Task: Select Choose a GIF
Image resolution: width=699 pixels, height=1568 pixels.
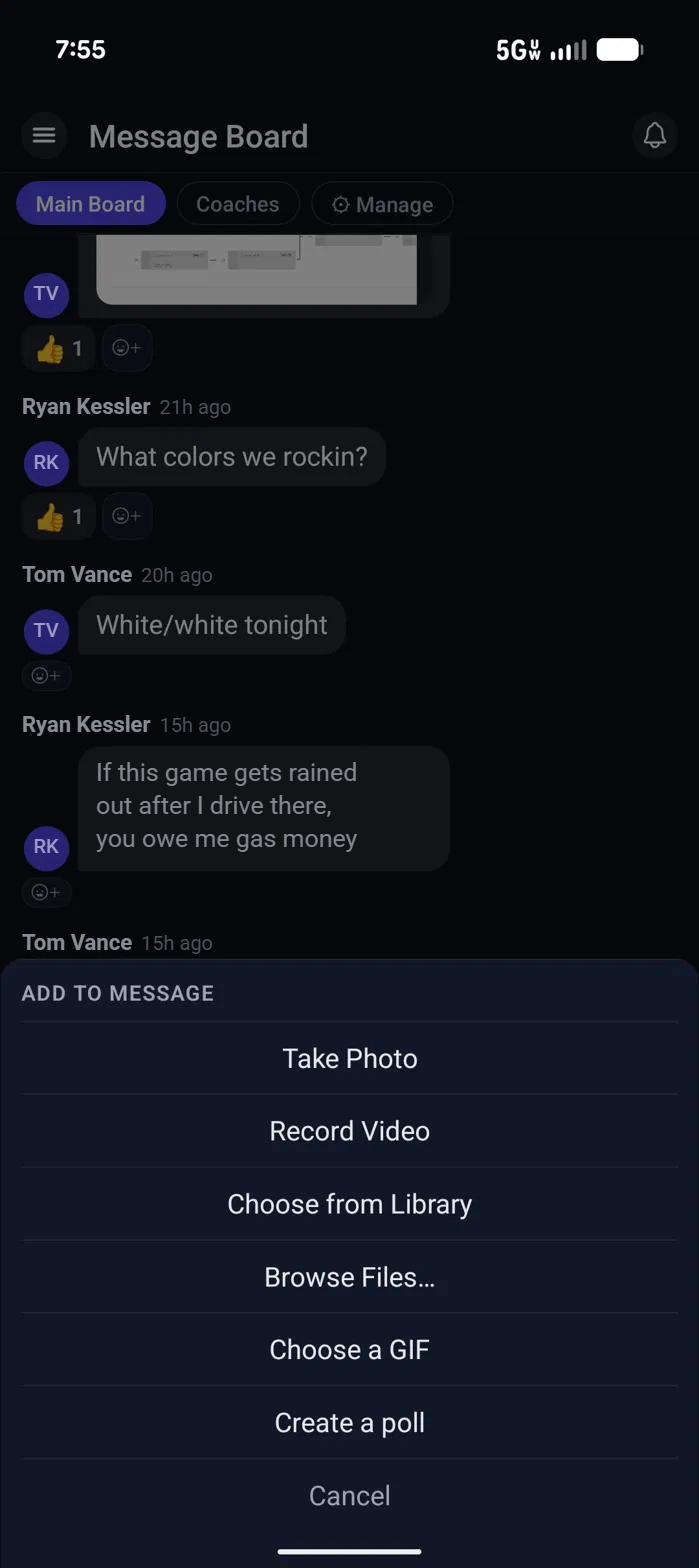Action: [x=349, y=1350]
